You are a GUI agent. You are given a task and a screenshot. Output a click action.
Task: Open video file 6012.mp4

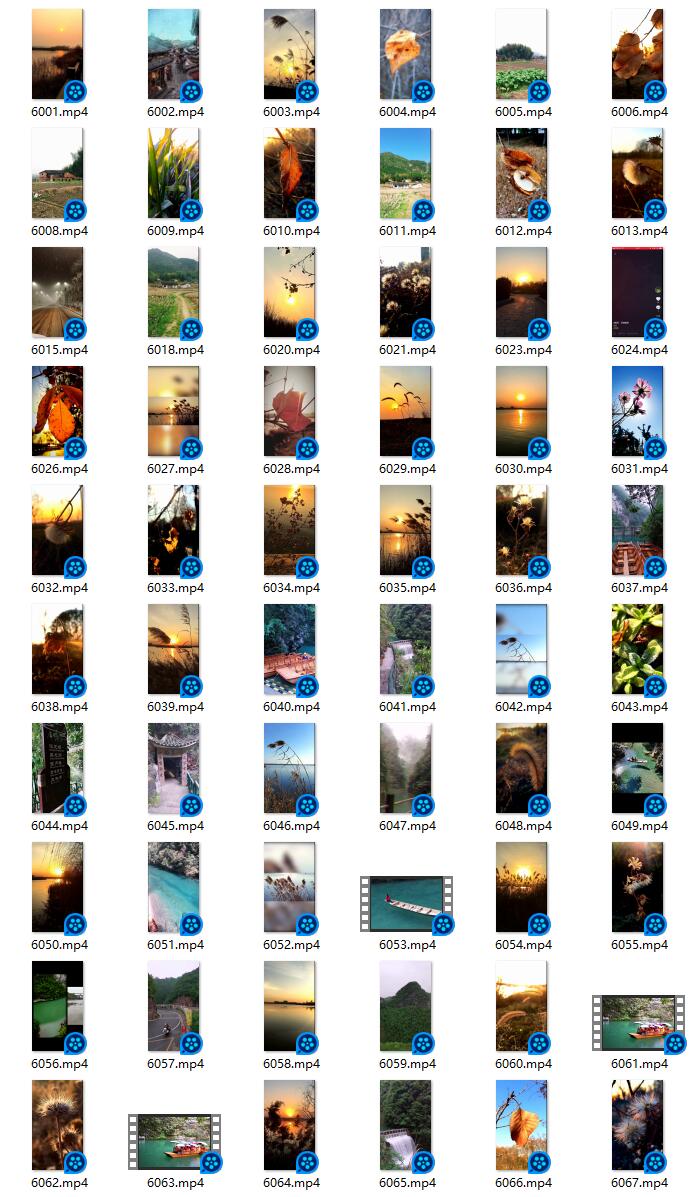[x=522, y=173]
